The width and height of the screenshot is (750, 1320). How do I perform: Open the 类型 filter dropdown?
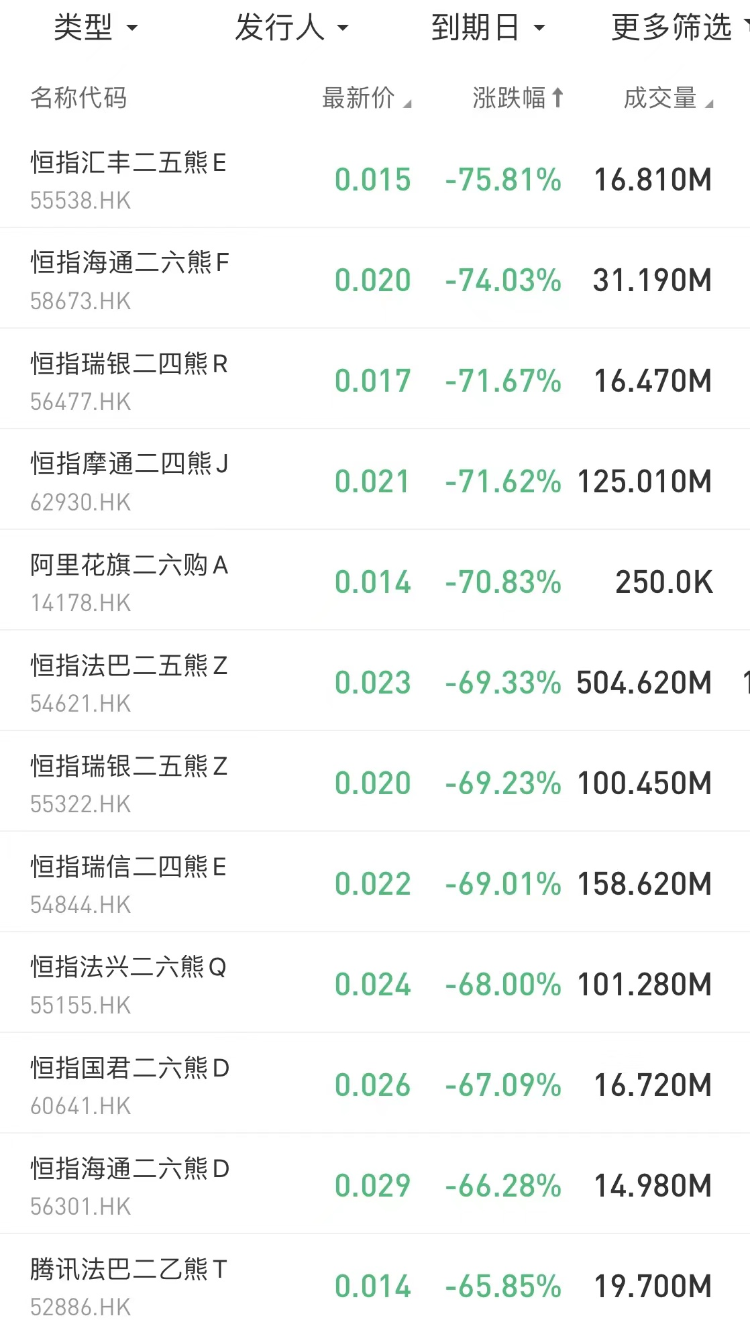tap(95, 28)
